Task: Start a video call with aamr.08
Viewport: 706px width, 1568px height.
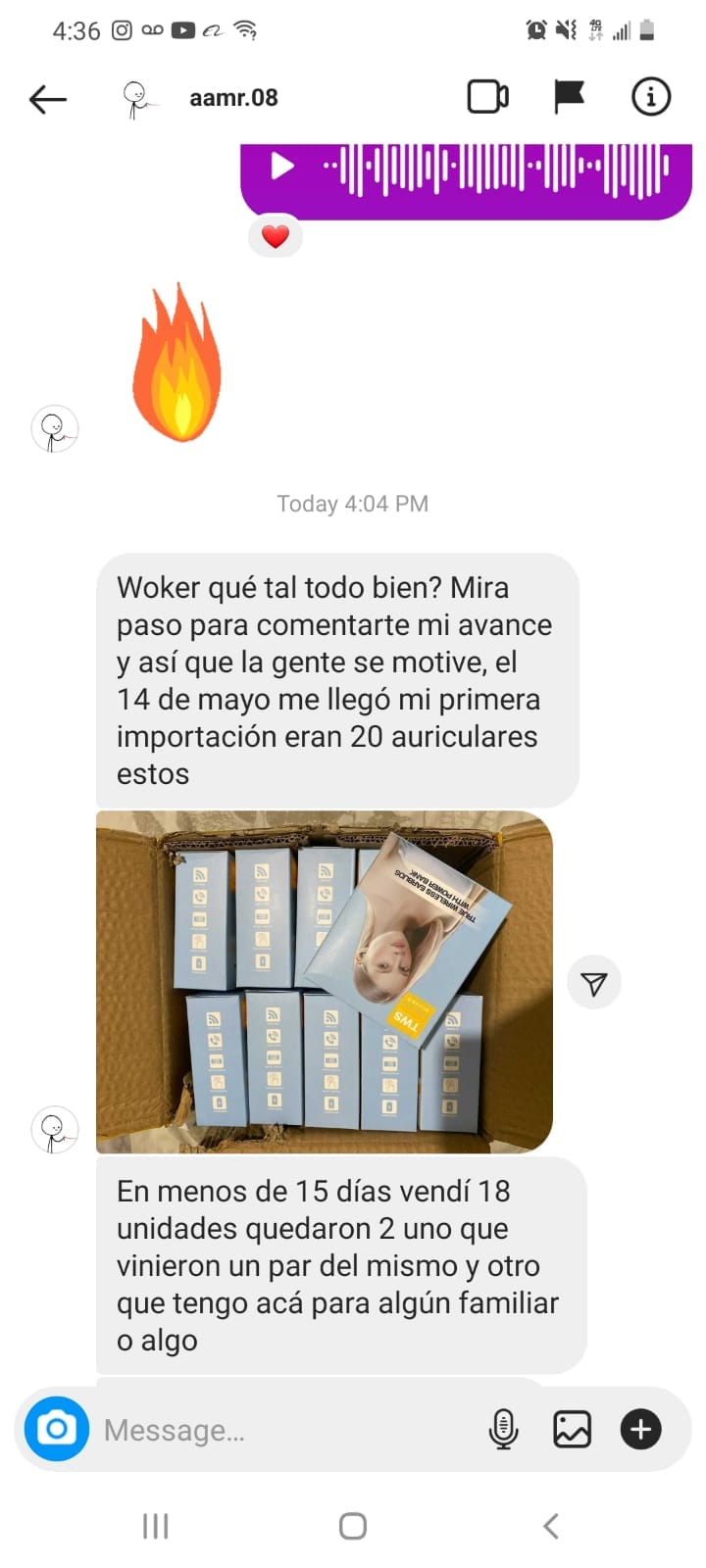Action: click(x=487, y=97)
